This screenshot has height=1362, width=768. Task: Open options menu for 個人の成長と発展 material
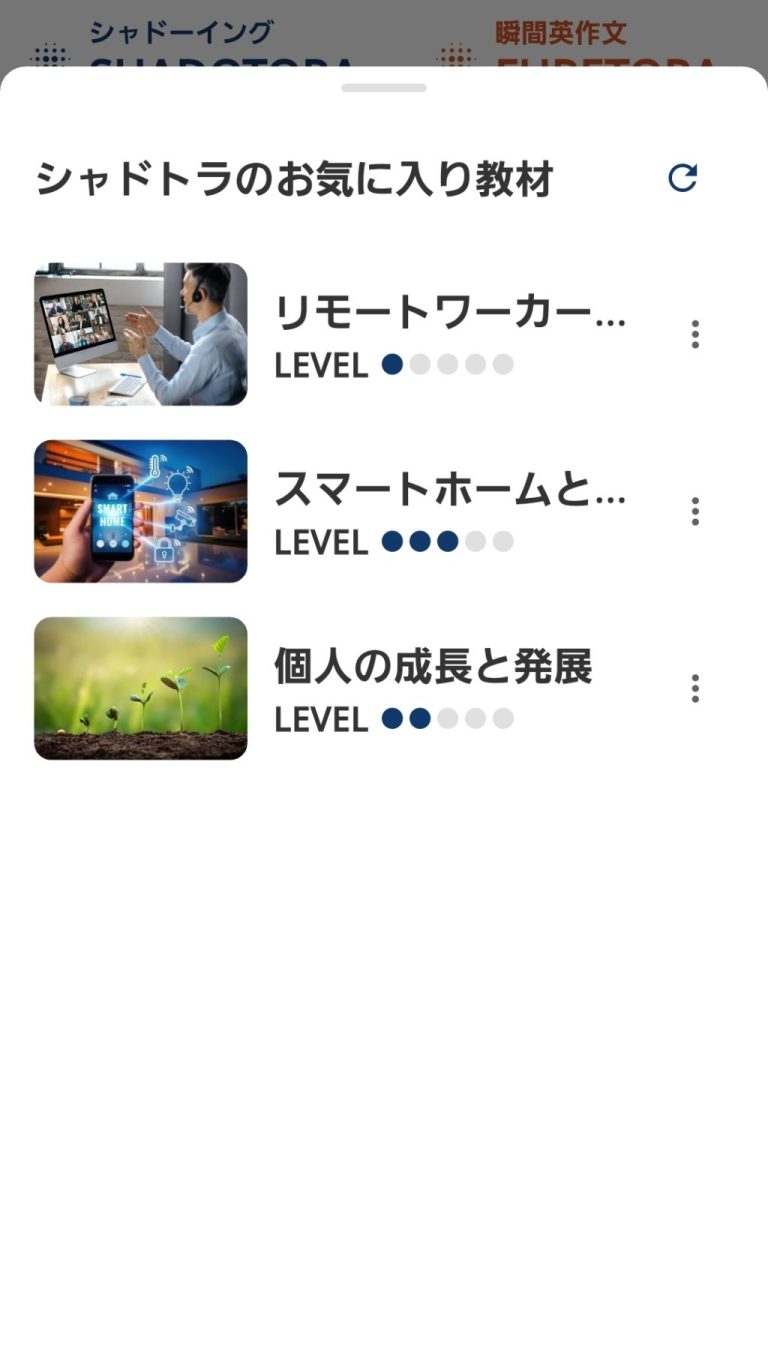pyautogui.click(x=694, y=687)
